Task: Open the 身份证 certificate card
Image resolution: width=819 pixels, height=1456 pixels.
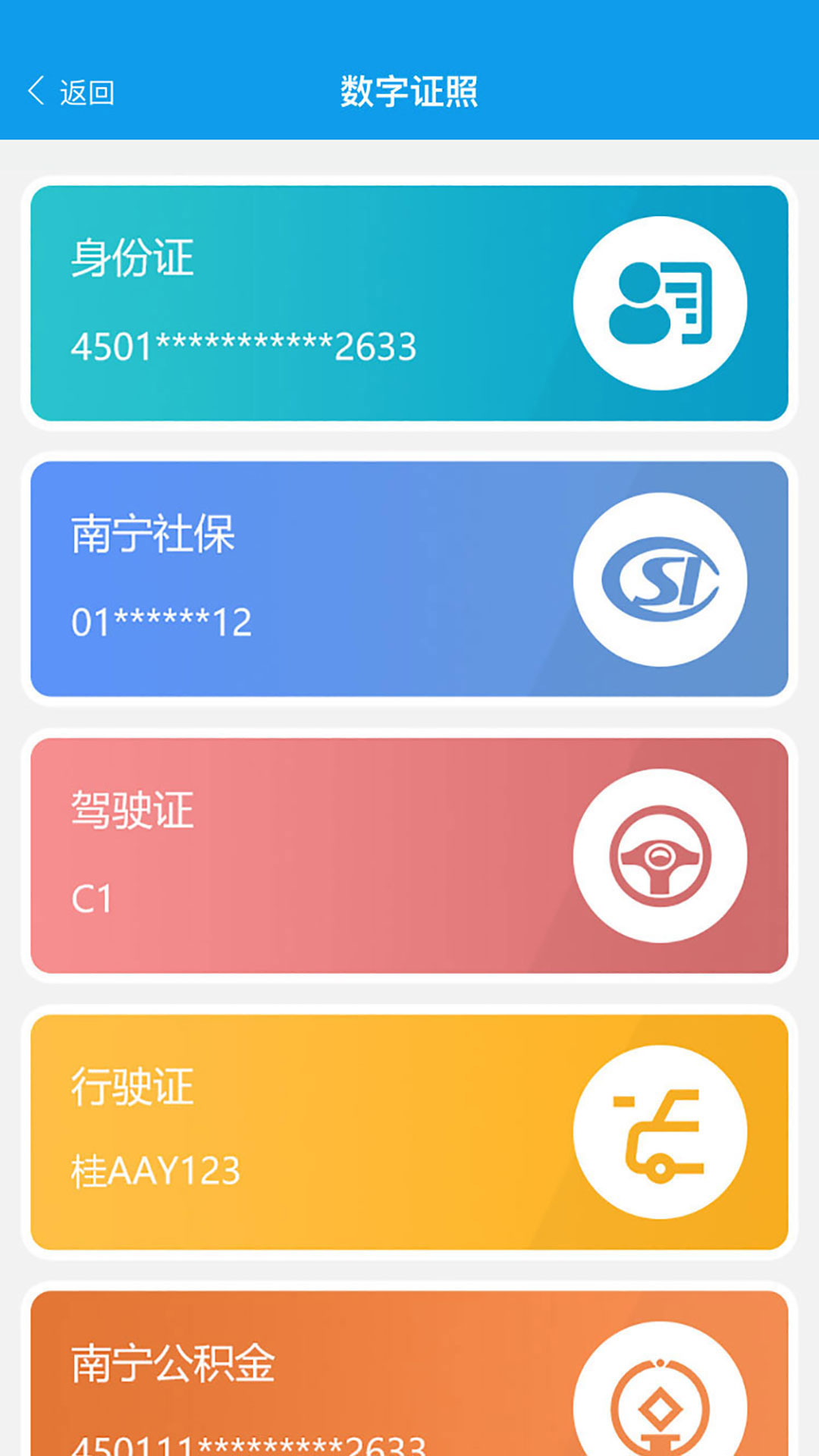Action: click(x=303, y=302)
